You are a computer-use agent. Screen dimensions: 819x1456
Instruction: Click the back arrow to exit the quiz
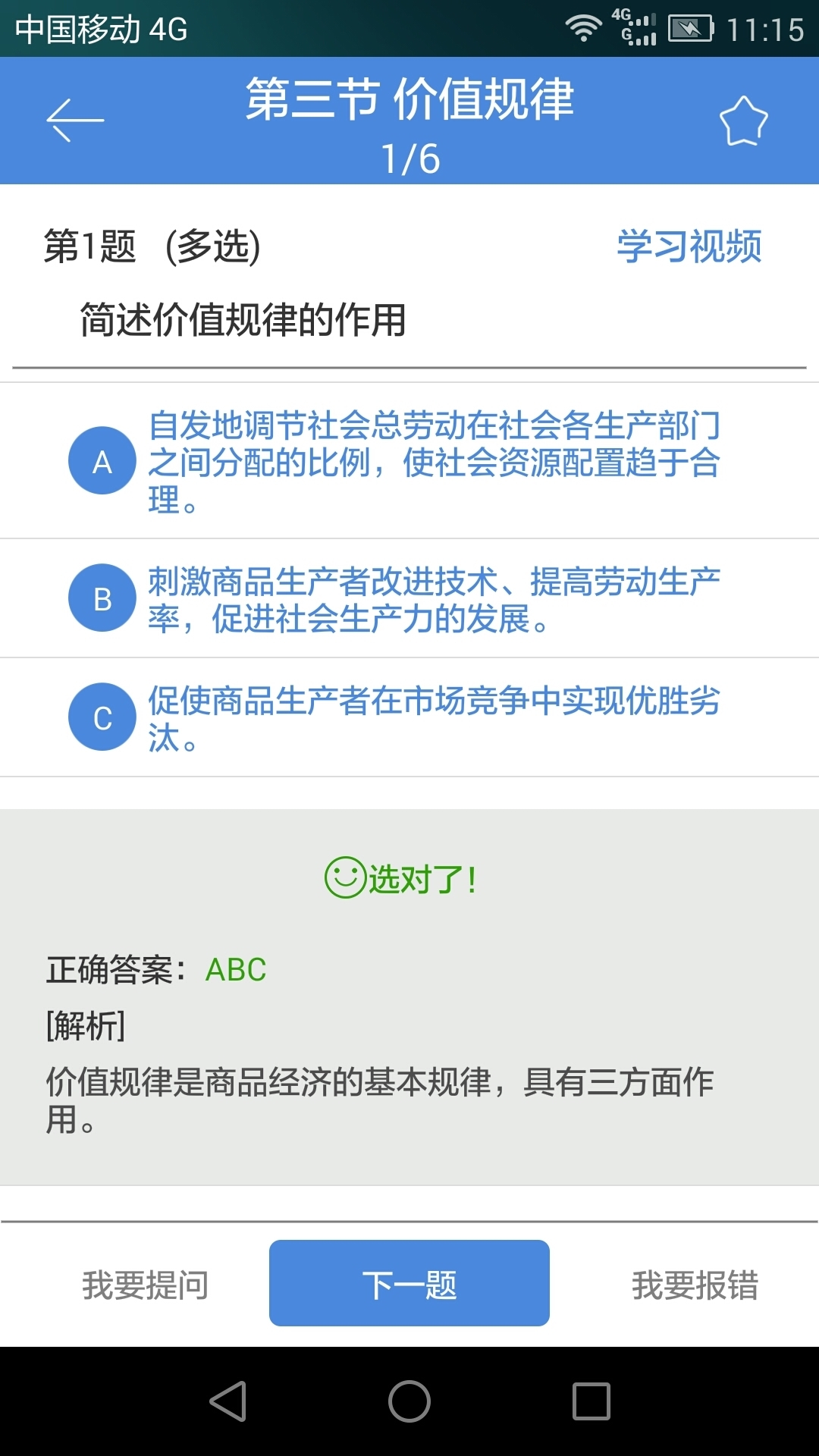coord(76,119)
